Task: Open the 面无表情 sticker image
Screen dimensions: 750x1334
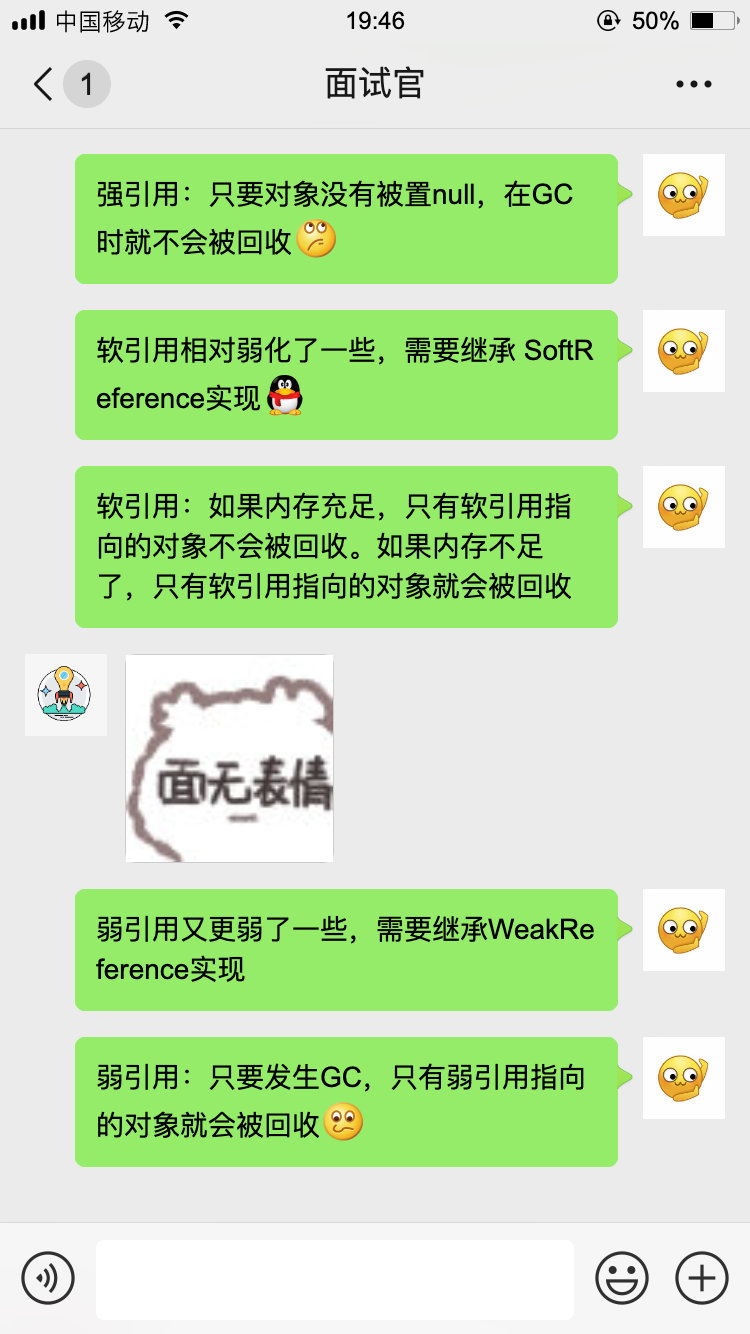Action: pyautogui.click(x=229, y=758)
